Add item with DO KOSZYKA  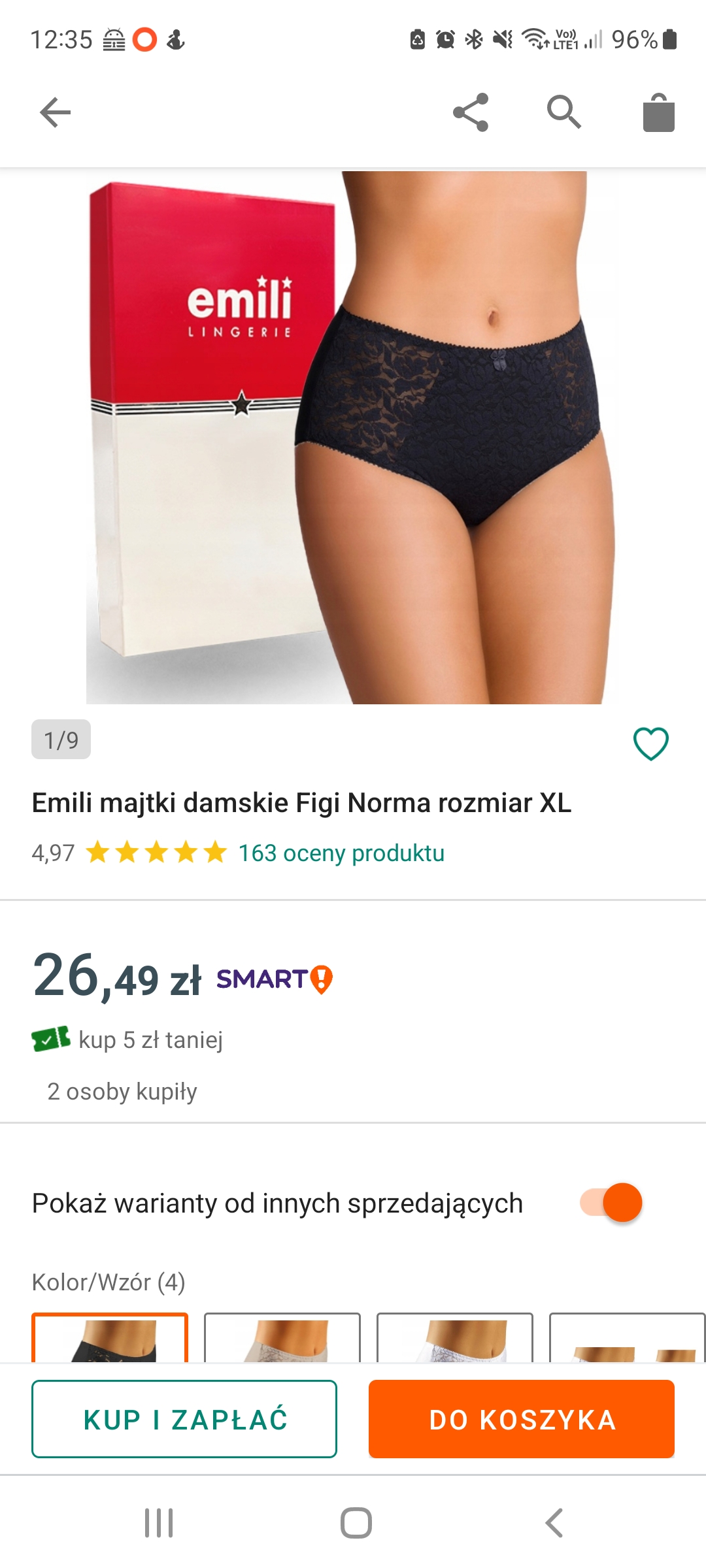point(522,1419)
